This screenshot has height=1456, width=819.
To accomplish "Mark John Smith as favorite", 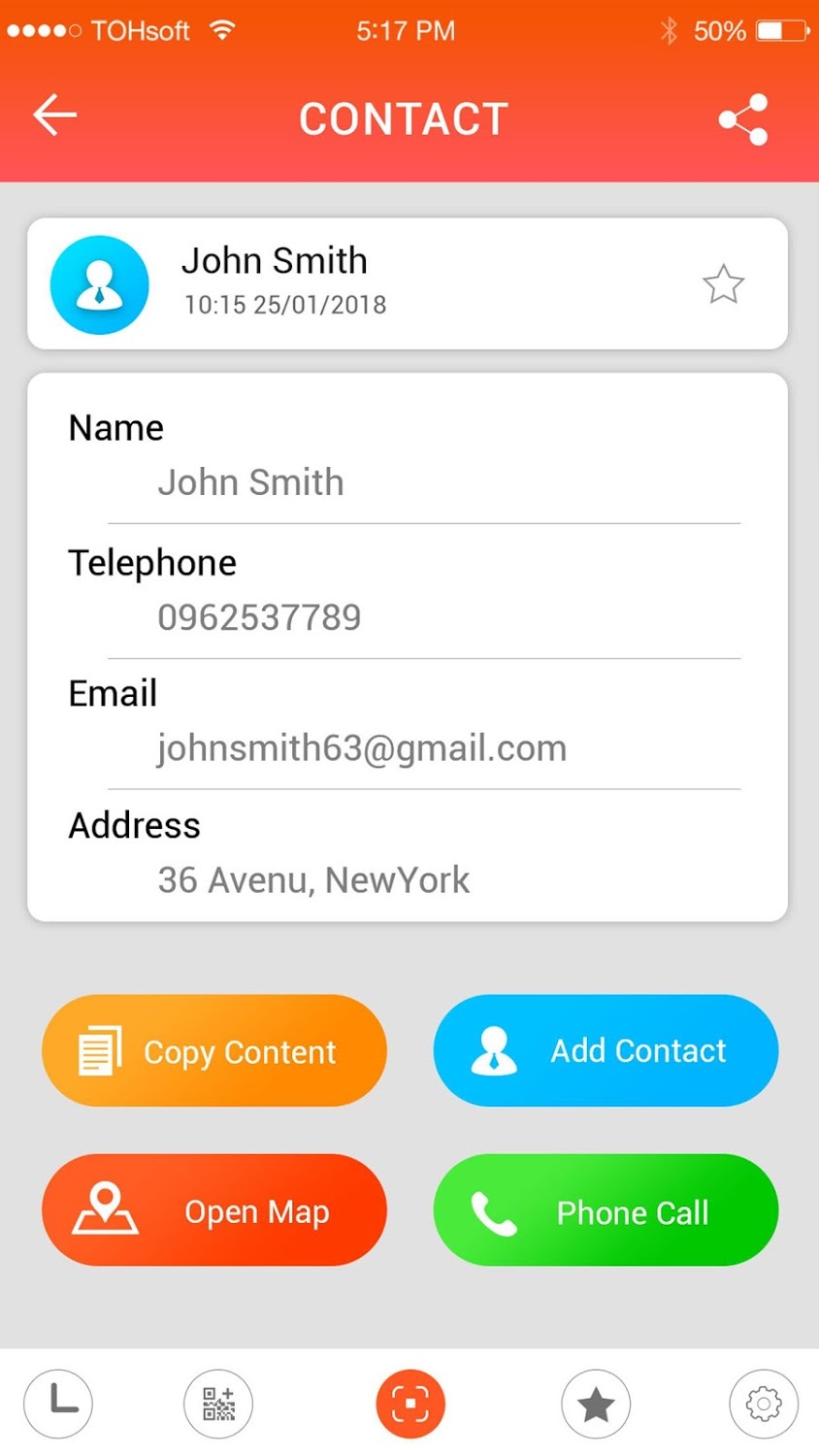I will [x=723, y=284].
